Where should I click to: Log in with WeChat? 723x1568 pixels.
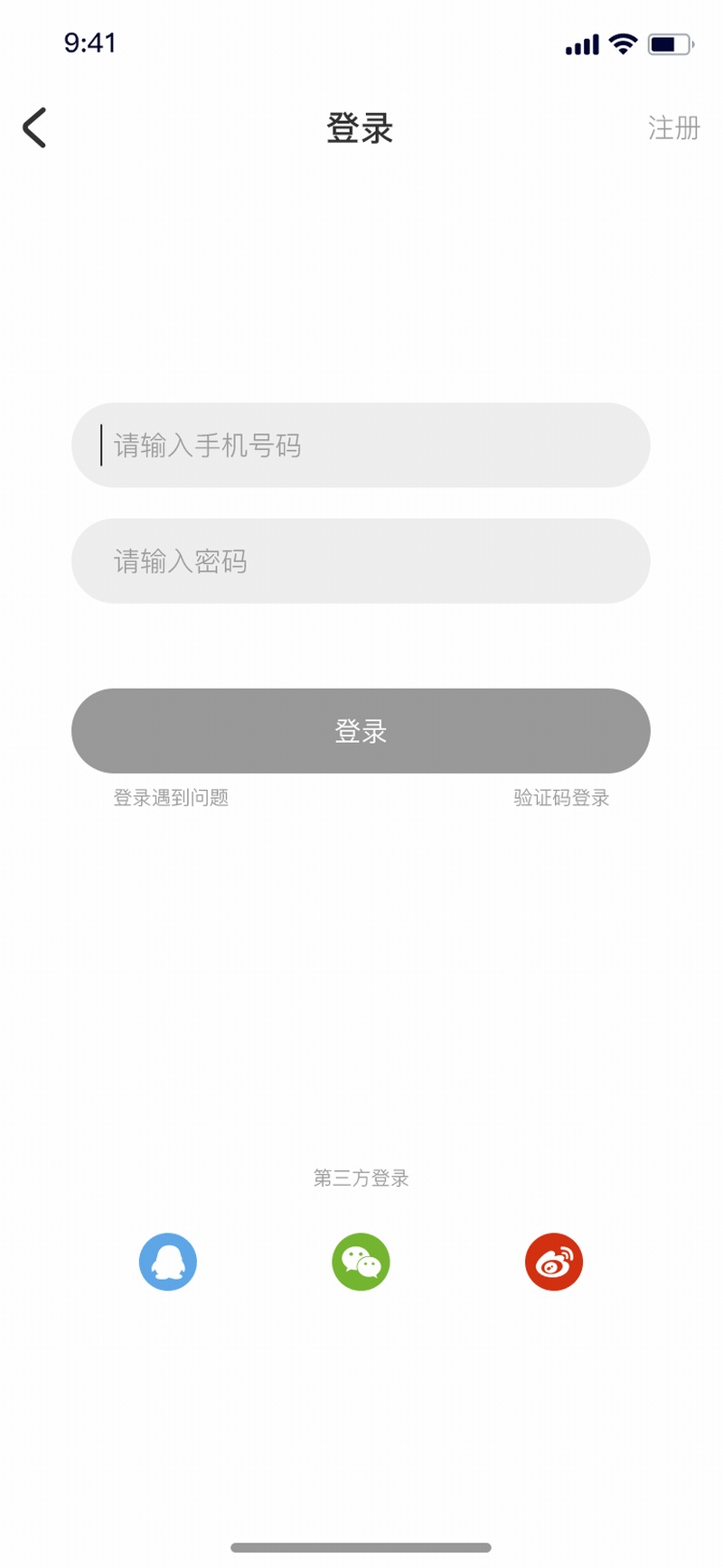[x=361, y=1262]
